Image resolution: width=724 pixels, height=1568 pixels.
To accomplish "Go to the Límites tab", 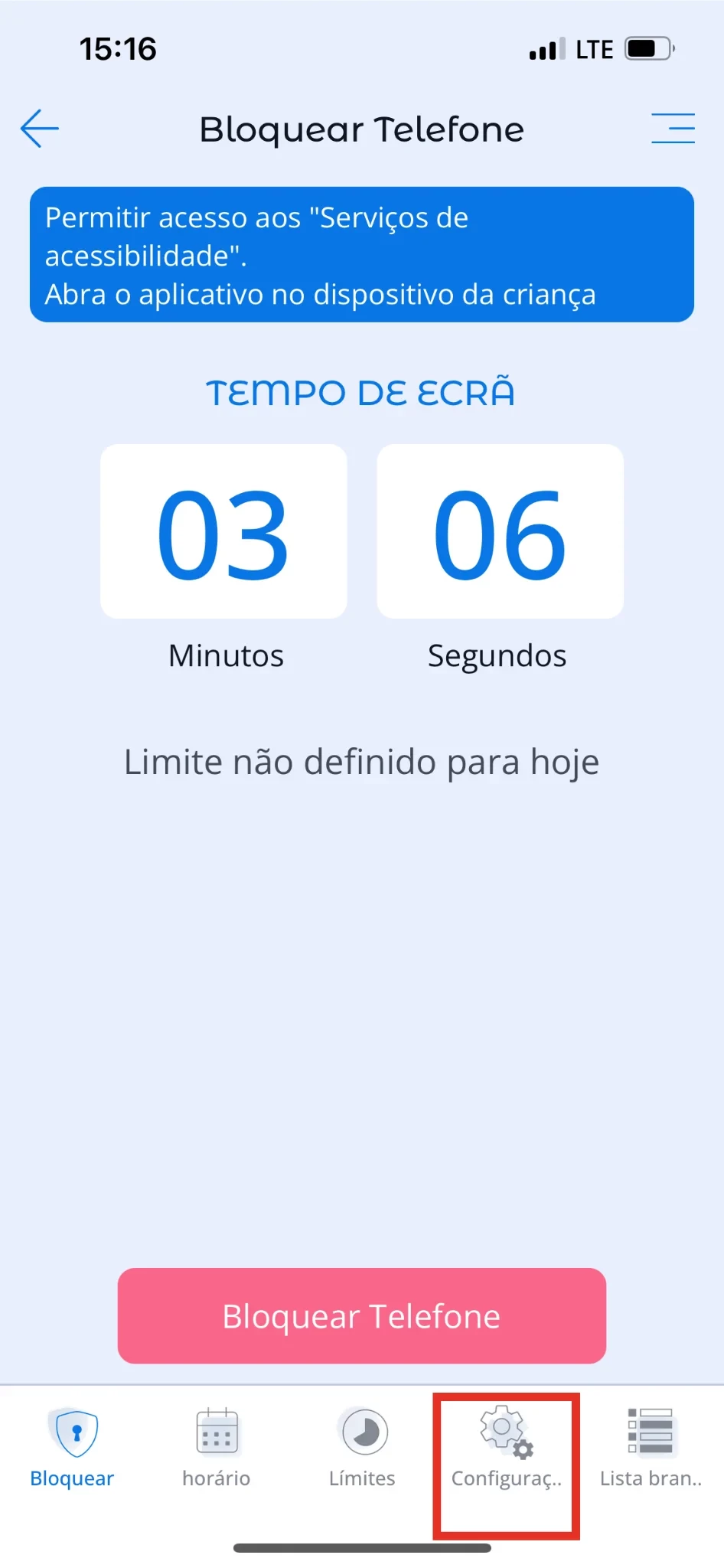I will [x=362, y=1447].
